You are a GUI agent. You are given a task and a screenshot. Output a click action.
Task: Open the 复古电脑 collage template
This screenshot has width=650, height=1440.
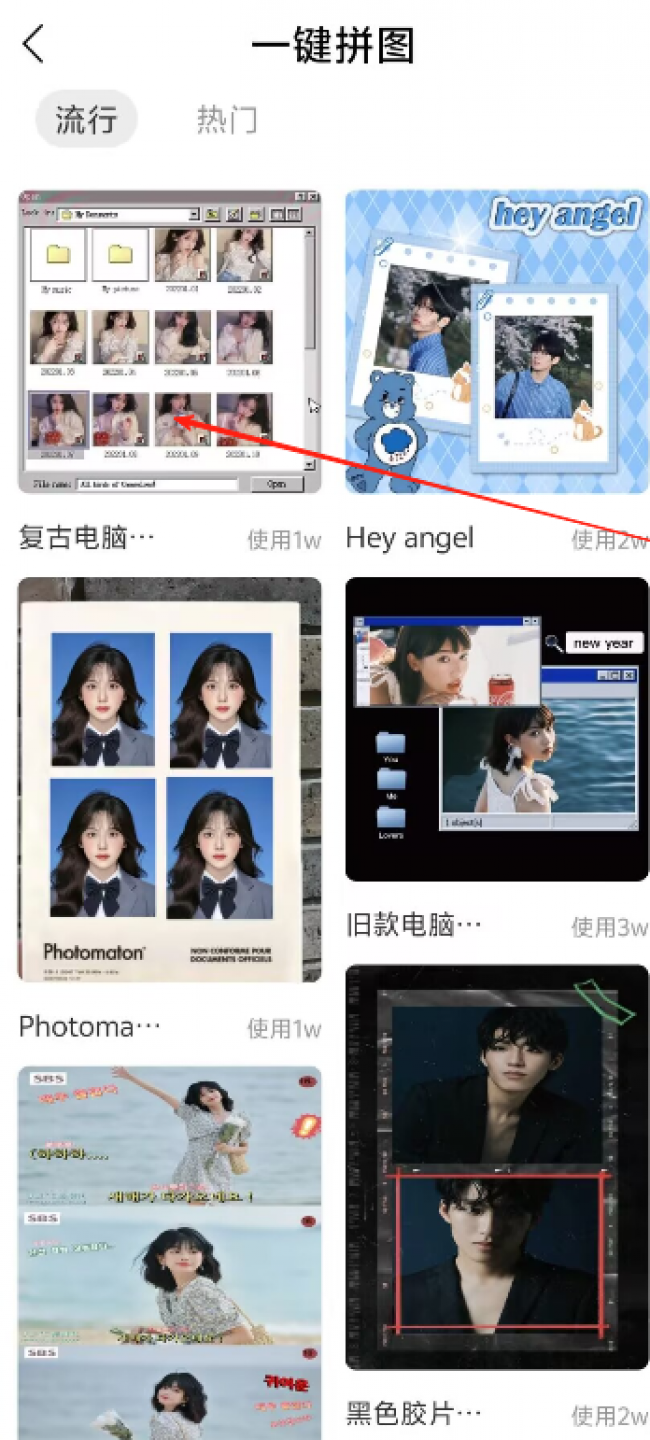[170, 342]
